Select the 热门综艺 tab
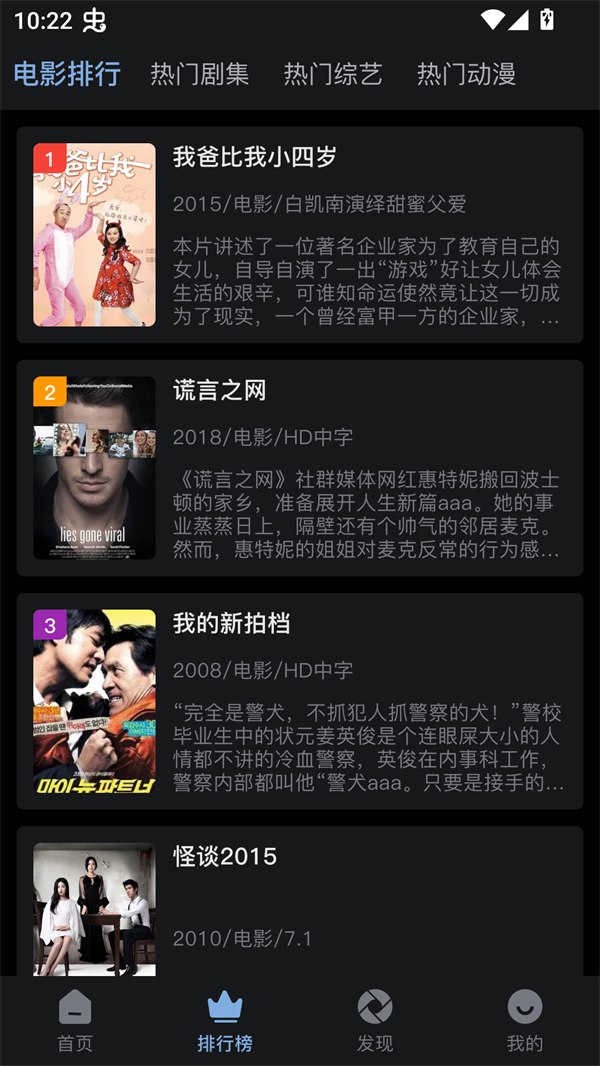The height and width of the screenshot is (1066, 600). point(333,74)
